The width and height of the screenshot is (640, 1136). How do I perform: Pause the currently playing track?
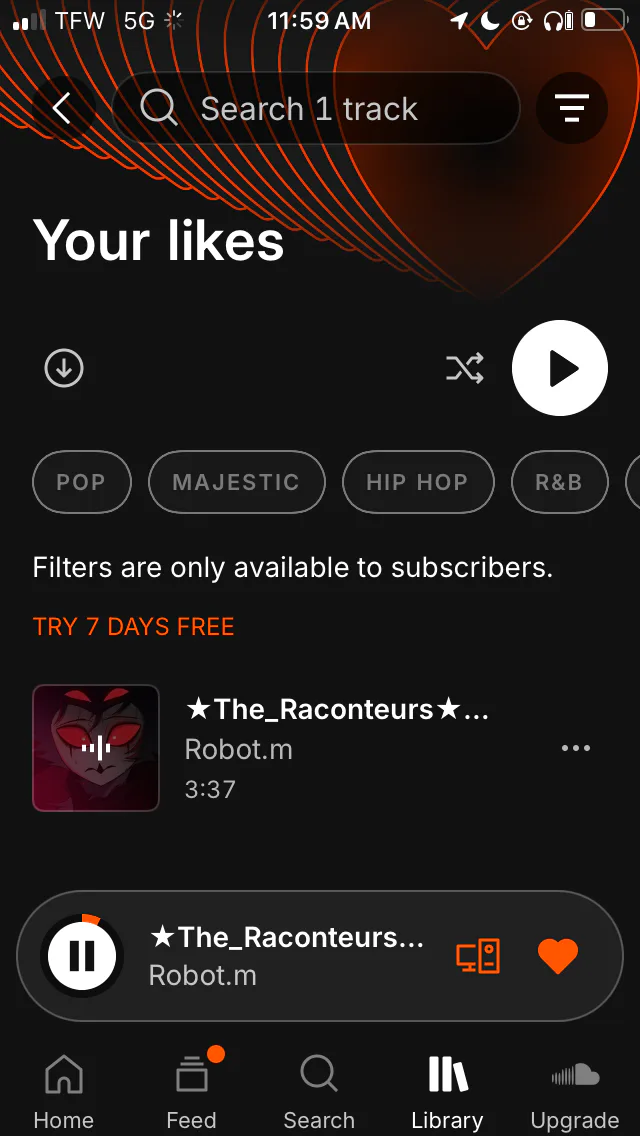pyautogui.click(x=83, y=956)
